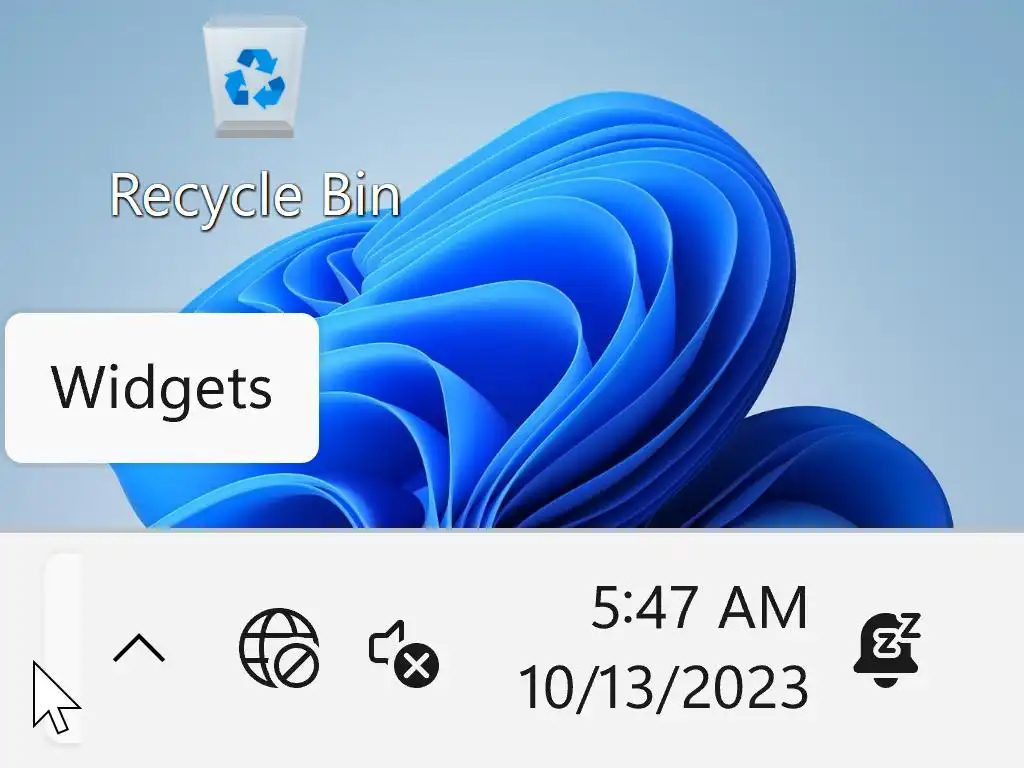Open the network globe icon

[x=279, y=649]
